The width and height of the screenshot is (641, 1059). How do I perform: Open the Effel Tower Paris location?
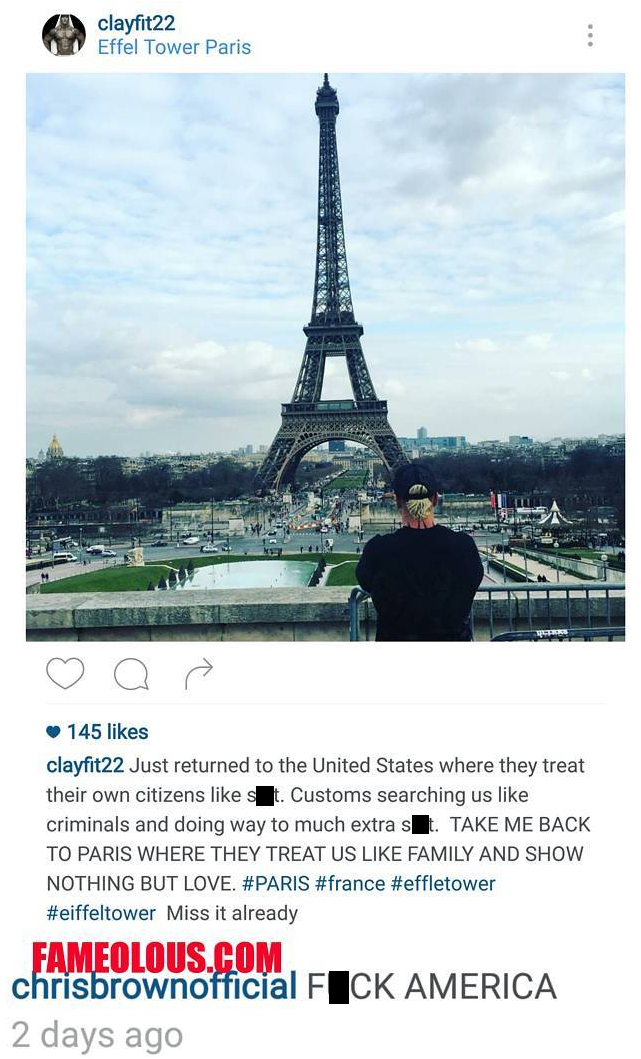pyautogui.click(x=174, y=47)
